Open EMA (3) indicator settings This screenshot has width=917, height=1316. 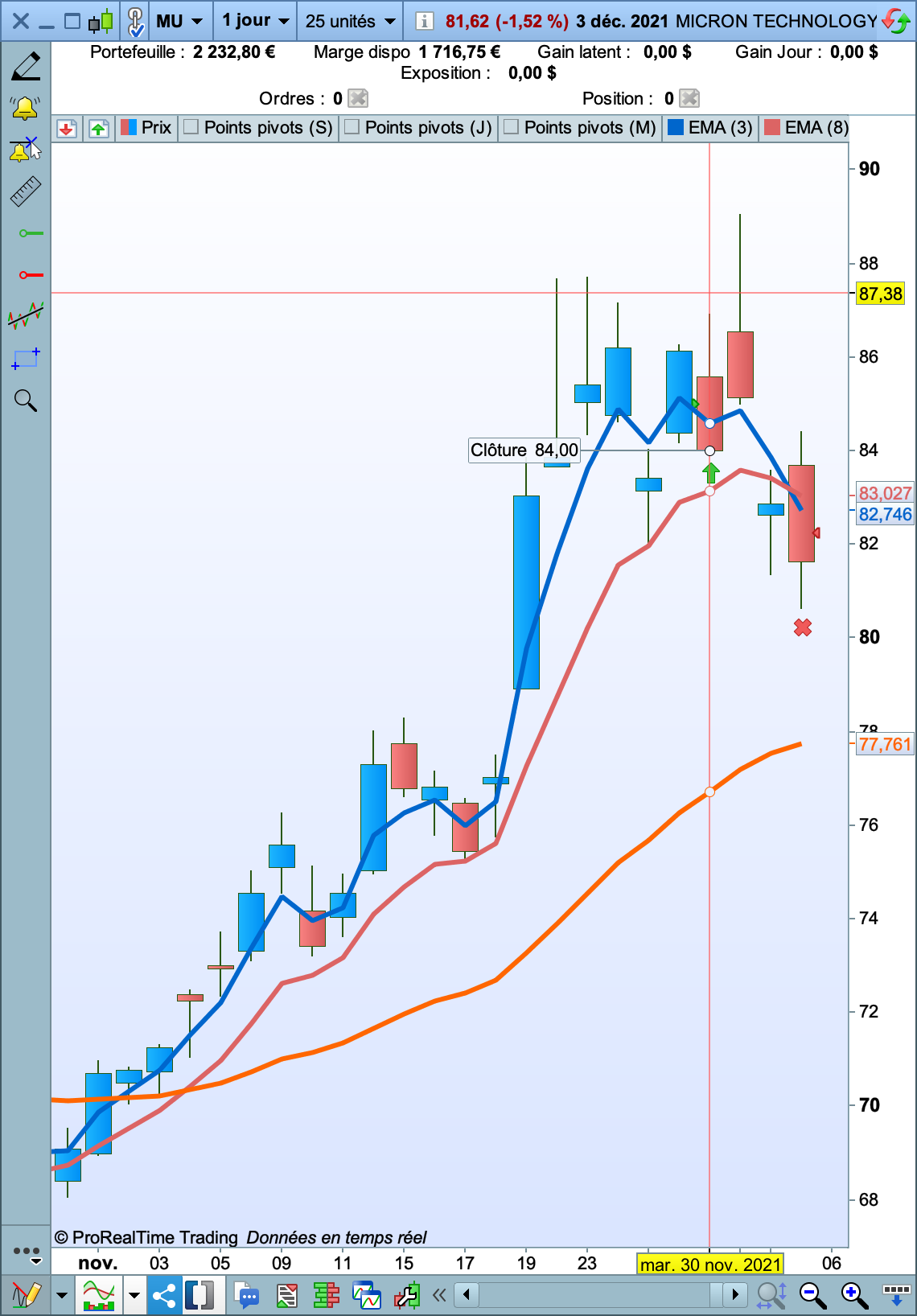(x=710, y=127)
